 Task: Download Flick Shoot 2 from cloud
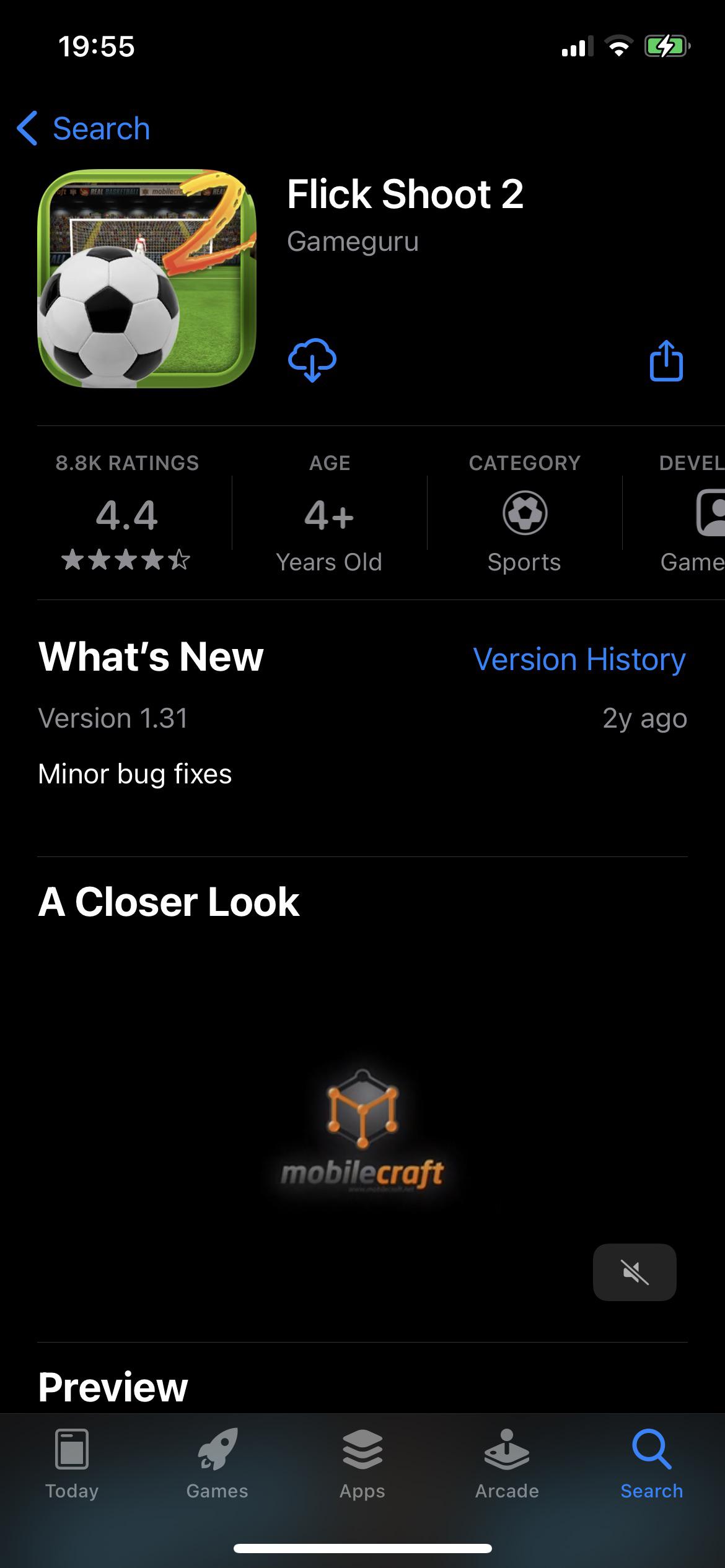[312, 360]
